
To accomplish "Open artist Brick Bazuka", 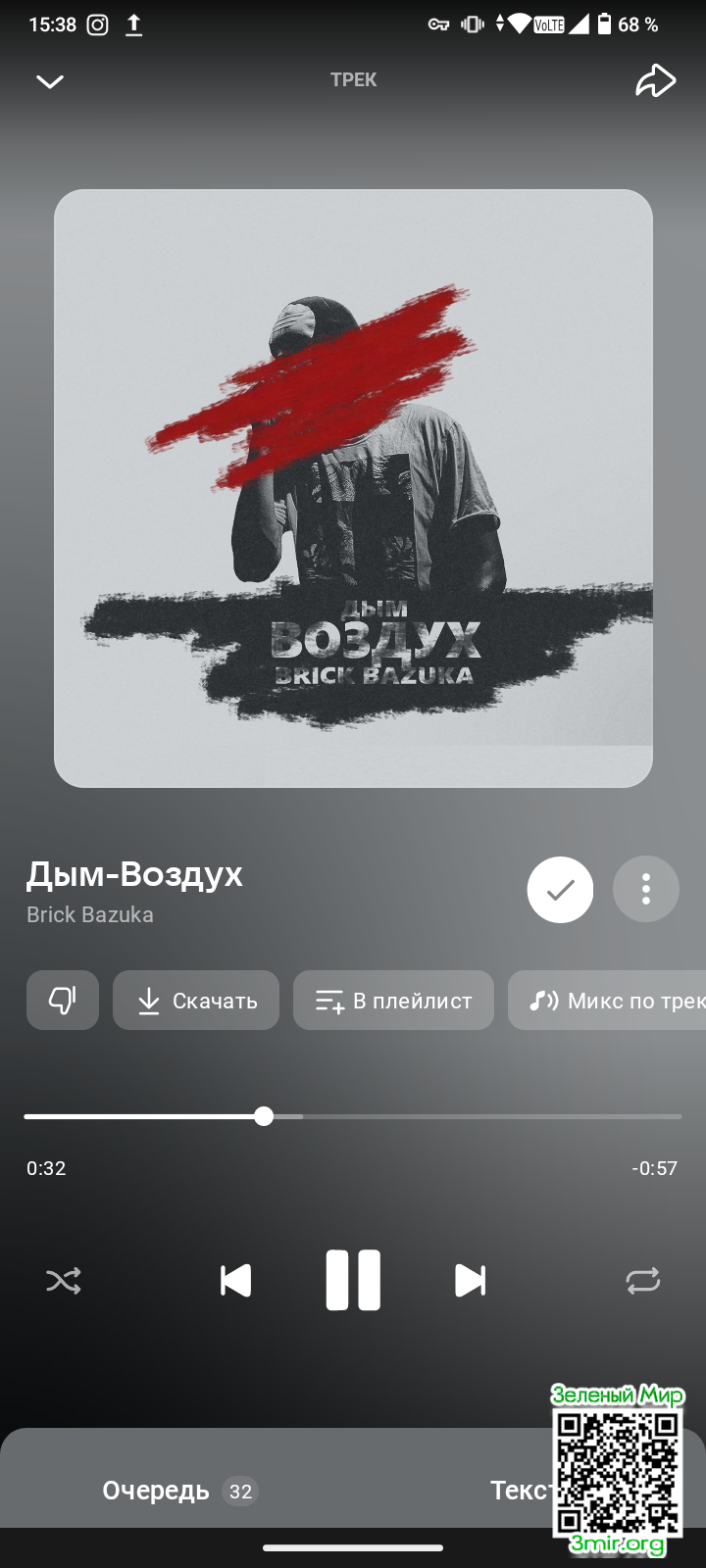I will pyautogui.click(x=90, y=915).
